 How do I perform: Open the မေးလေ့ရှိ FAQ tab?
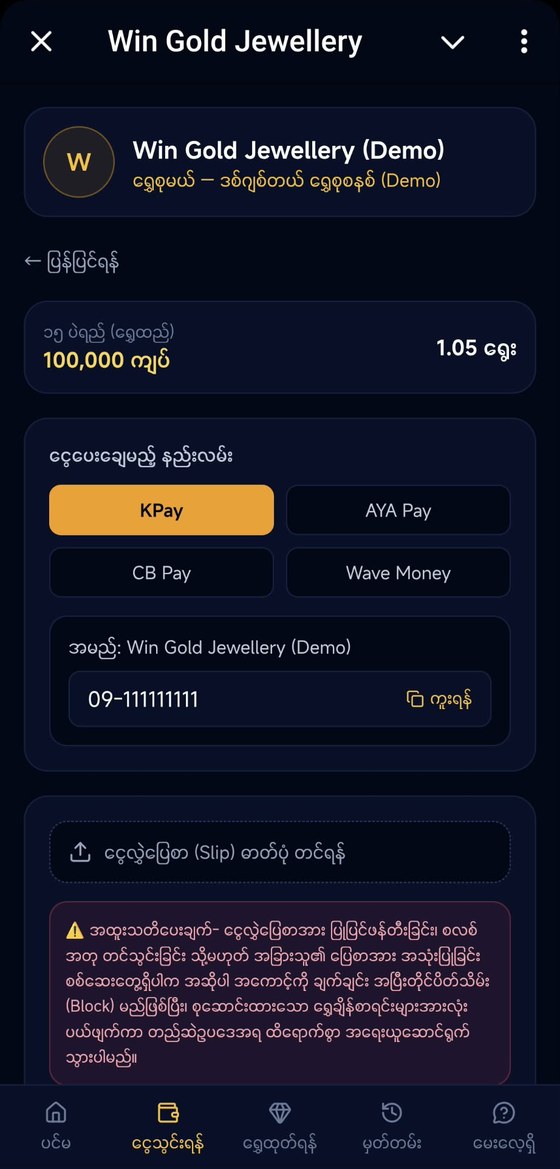(504, 1126)
